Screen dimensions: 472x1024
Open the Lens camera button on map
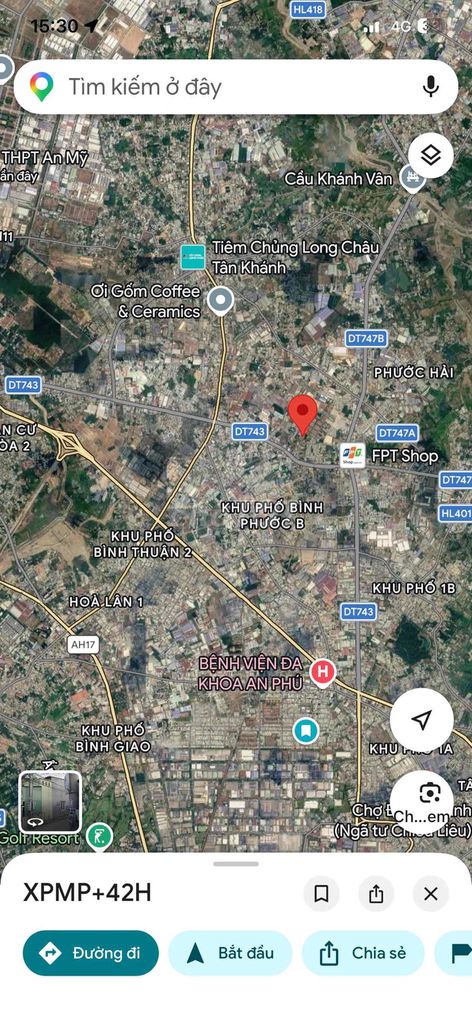(430, 794)
